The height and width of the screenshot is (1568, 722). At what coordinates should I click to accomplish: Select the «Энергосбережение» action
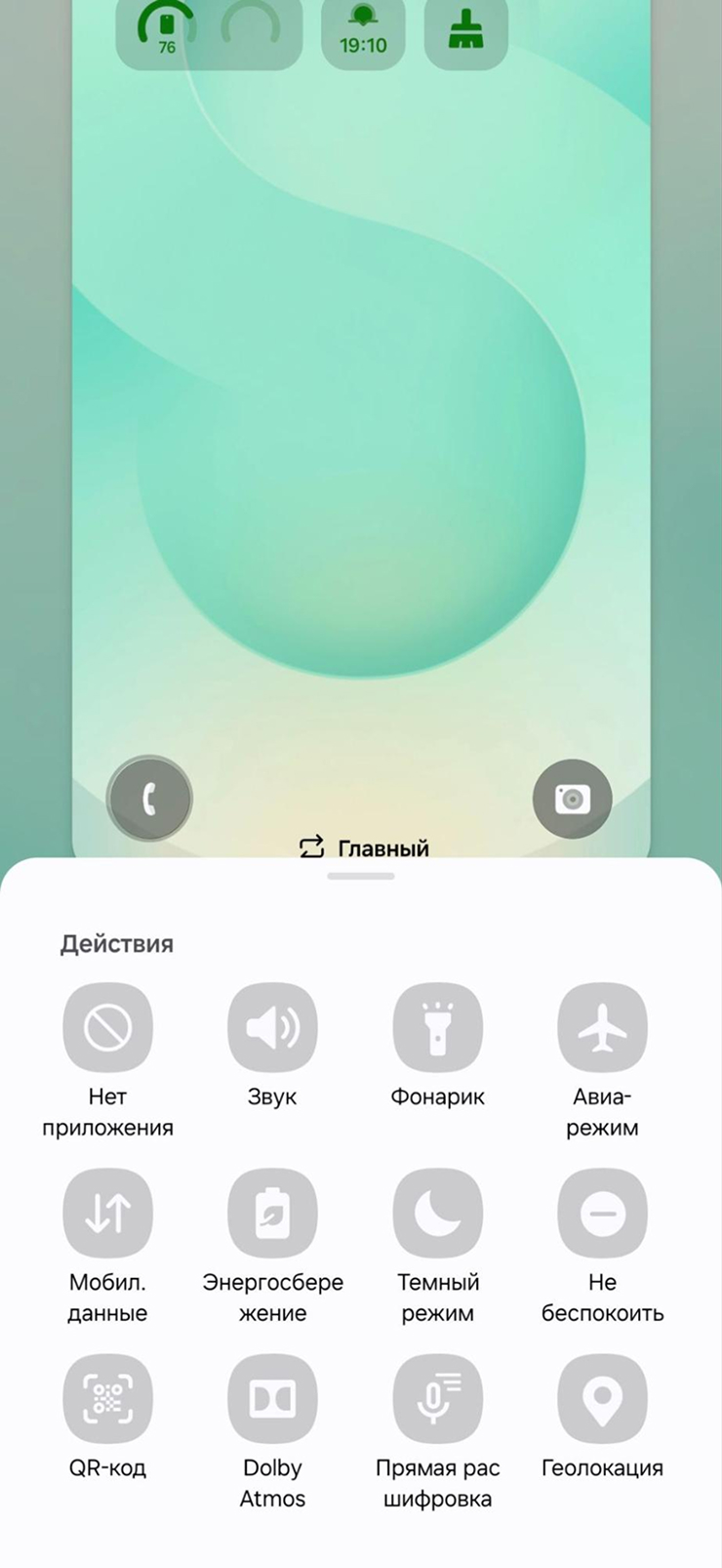click(272, 1213)
